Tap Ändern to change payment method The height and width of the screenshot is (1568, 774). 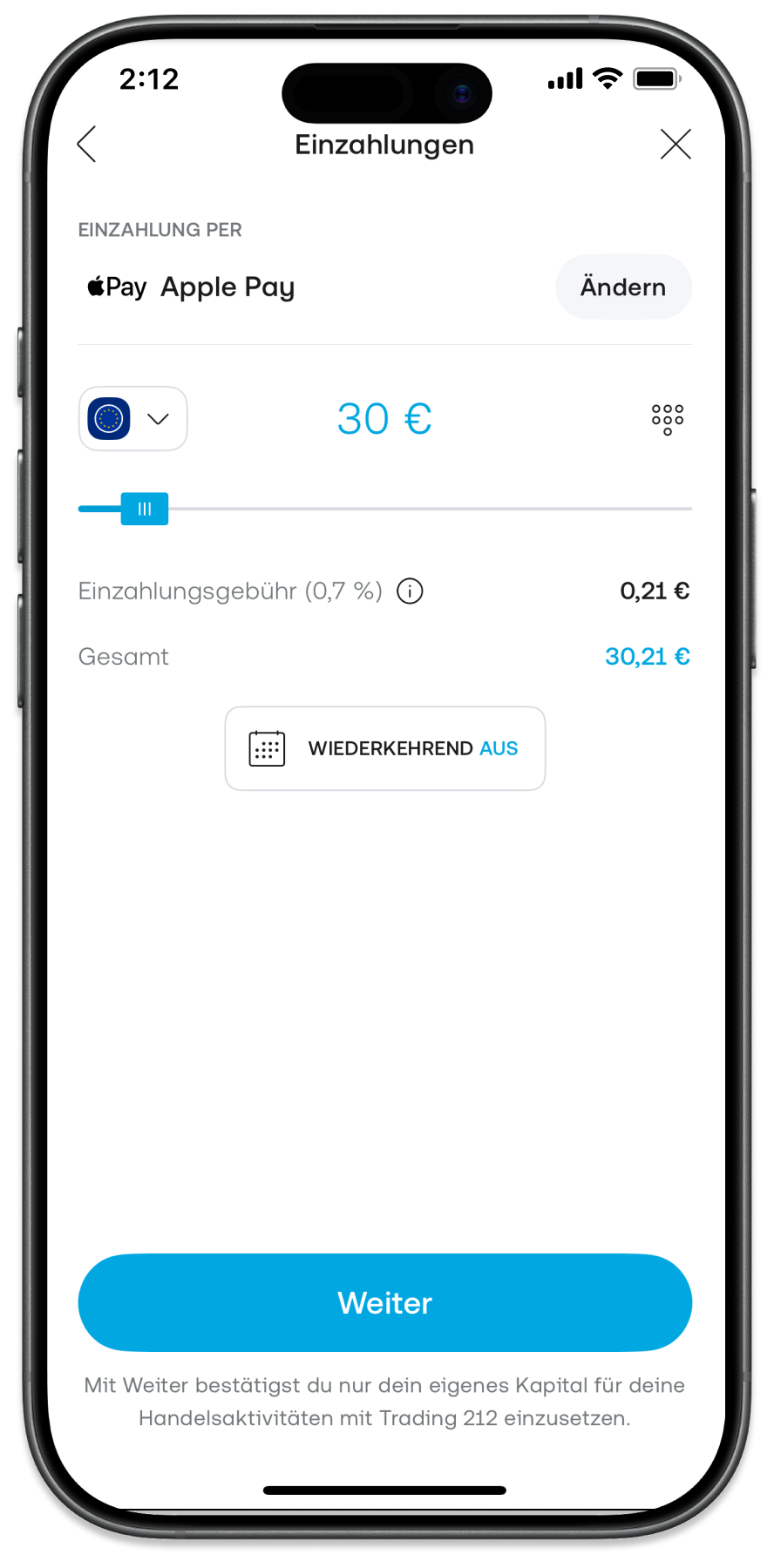623,287
